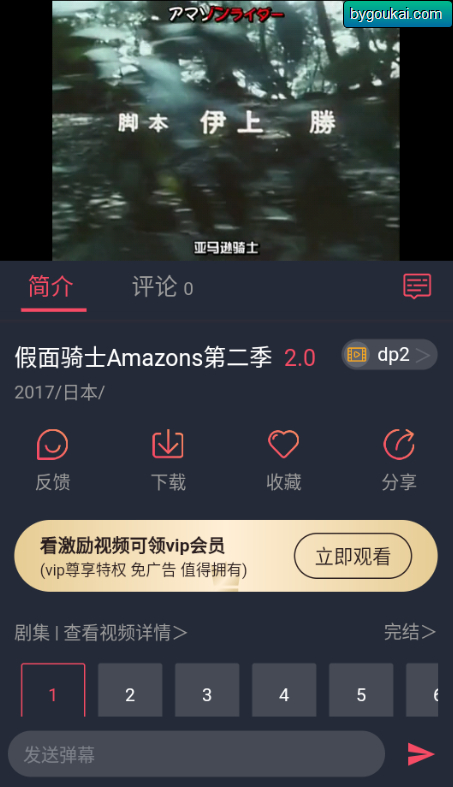
Task: Switch to the 评论 comments tab
Action: pyautogui.click(x=162, y=287)
